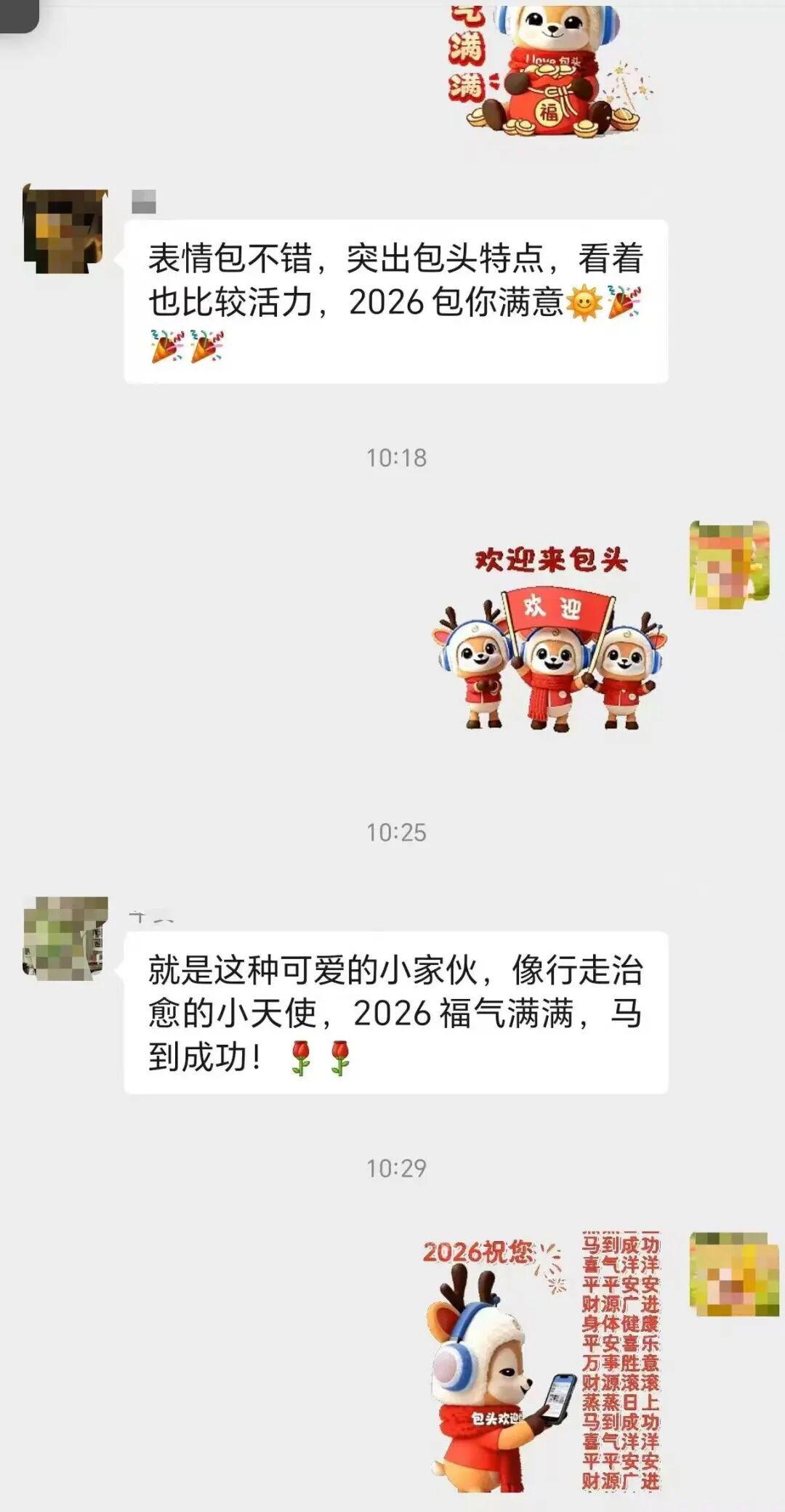Tap own avatar next to 欢迎来包头 sticker

tap(729, 565)
